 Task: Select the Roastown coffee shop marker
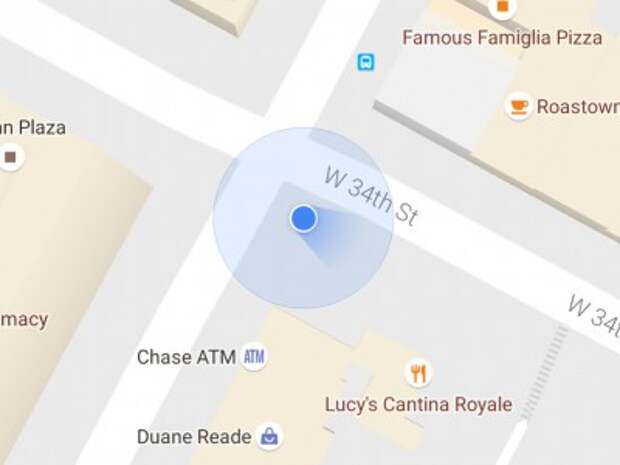[518, 107]
